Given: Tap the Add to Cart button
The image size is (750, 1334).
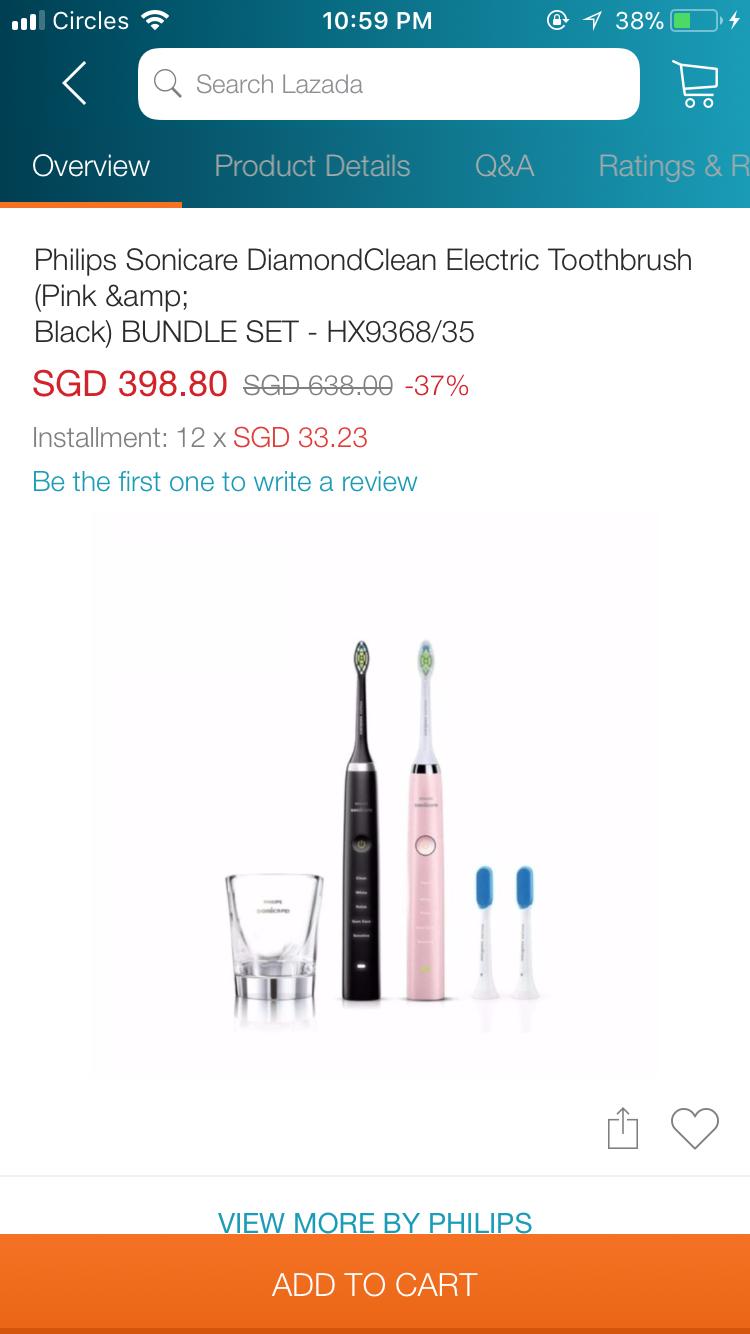Looking at the screenshot, I should [x=375, y=1284].
